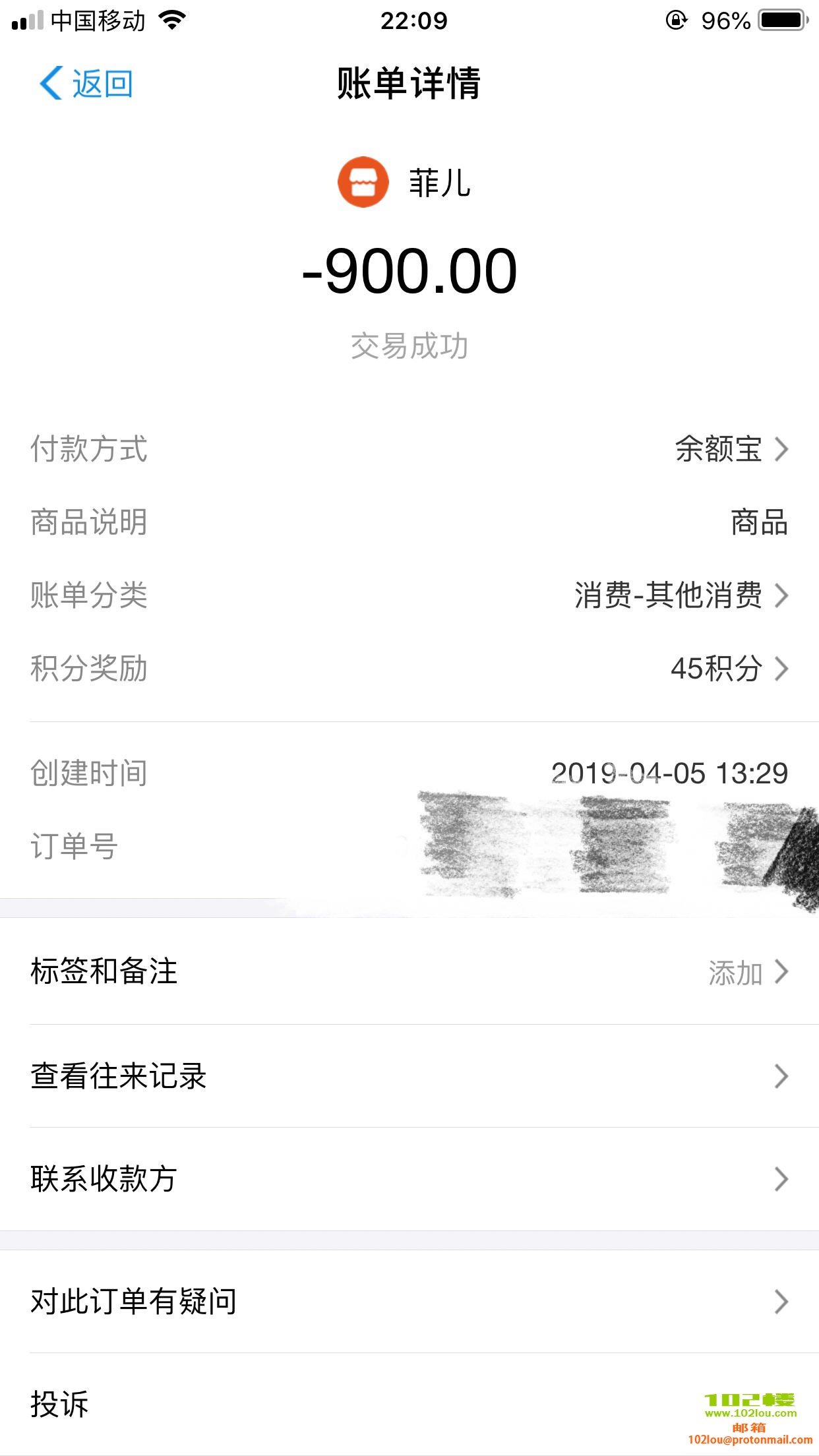This screenshot has width=819, height=1456.
Task: Select 联系收款方
Action: tap(409, 1179)
